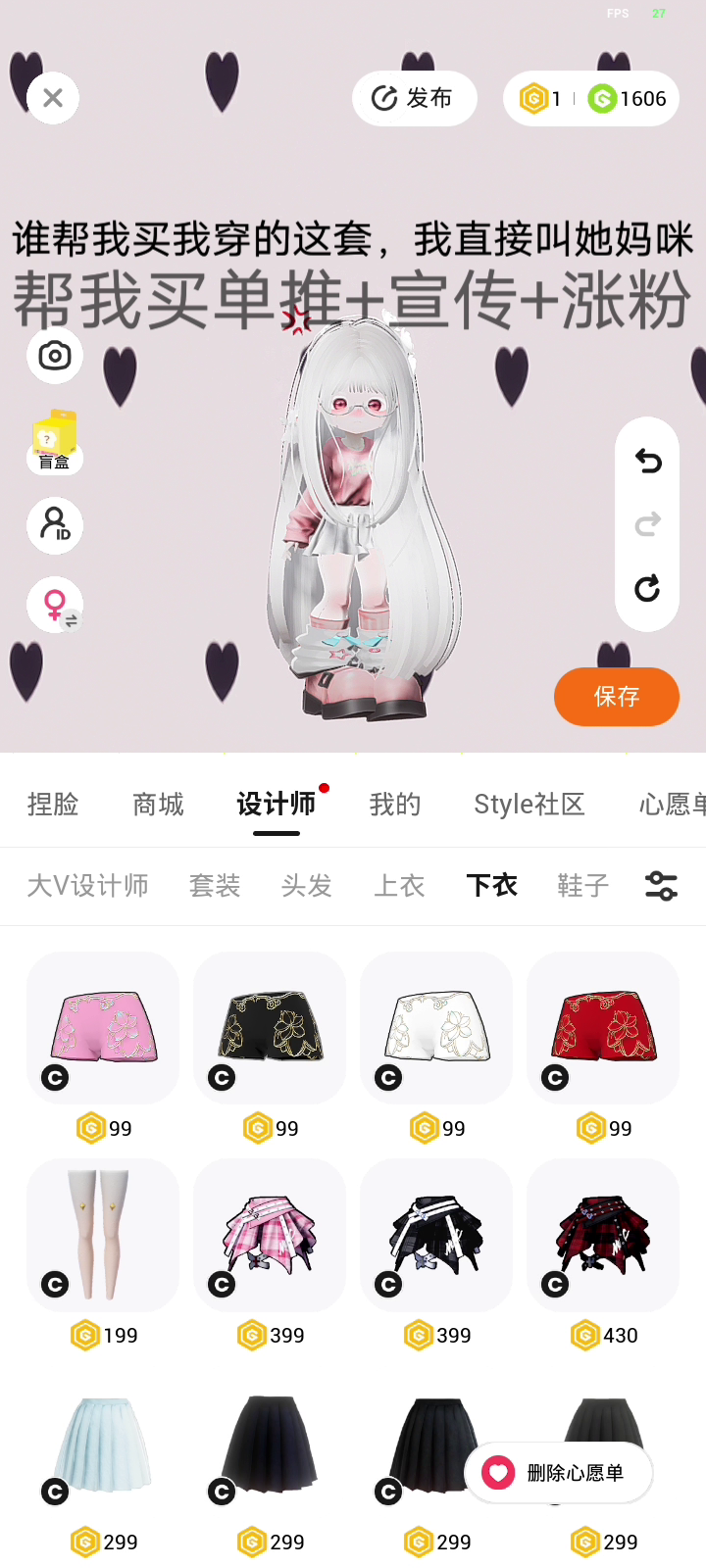The height and width of the screenshot is (1568, 706).
Task: Open the avatar ID icon
Action: (55, 525)
